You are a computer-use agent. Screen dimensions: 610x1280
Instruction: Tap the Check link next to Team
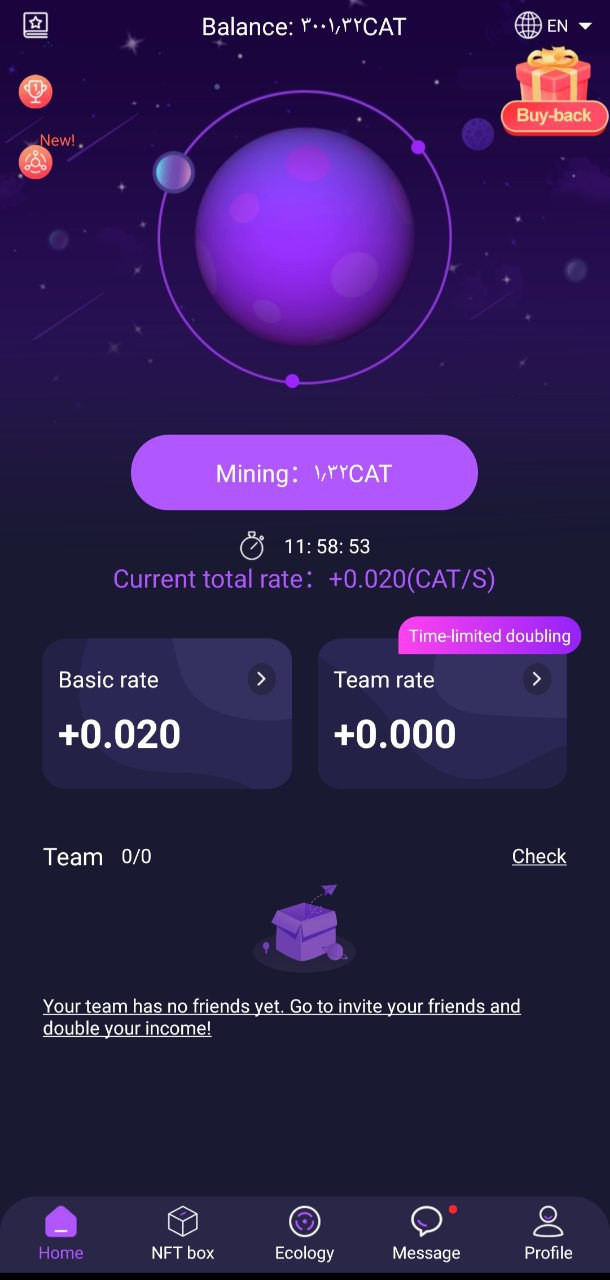click(x=539, y=856)
